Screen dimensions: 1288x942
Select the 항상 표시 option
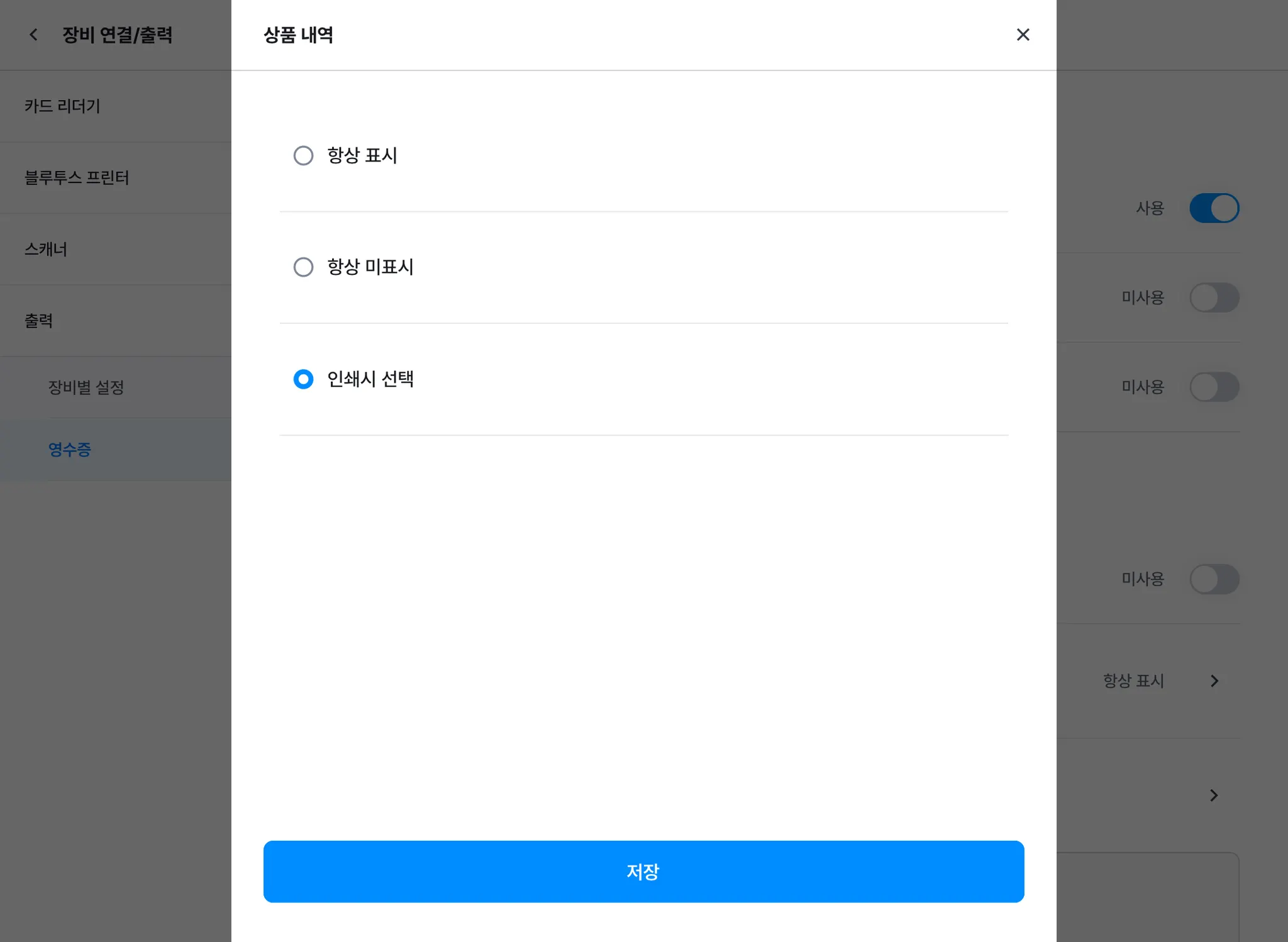[303, 155]
